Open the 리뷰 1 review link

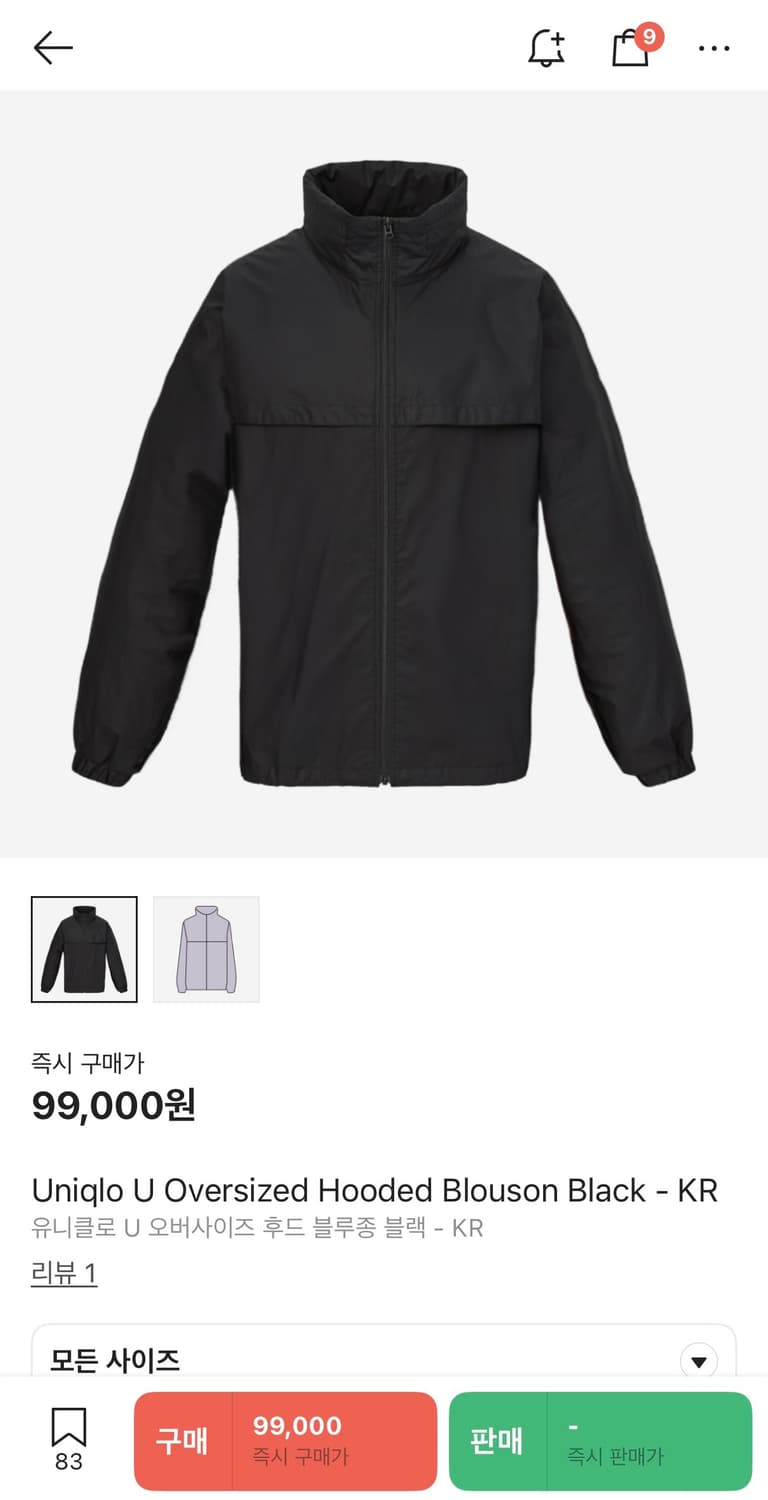(x=64, y=1273)
